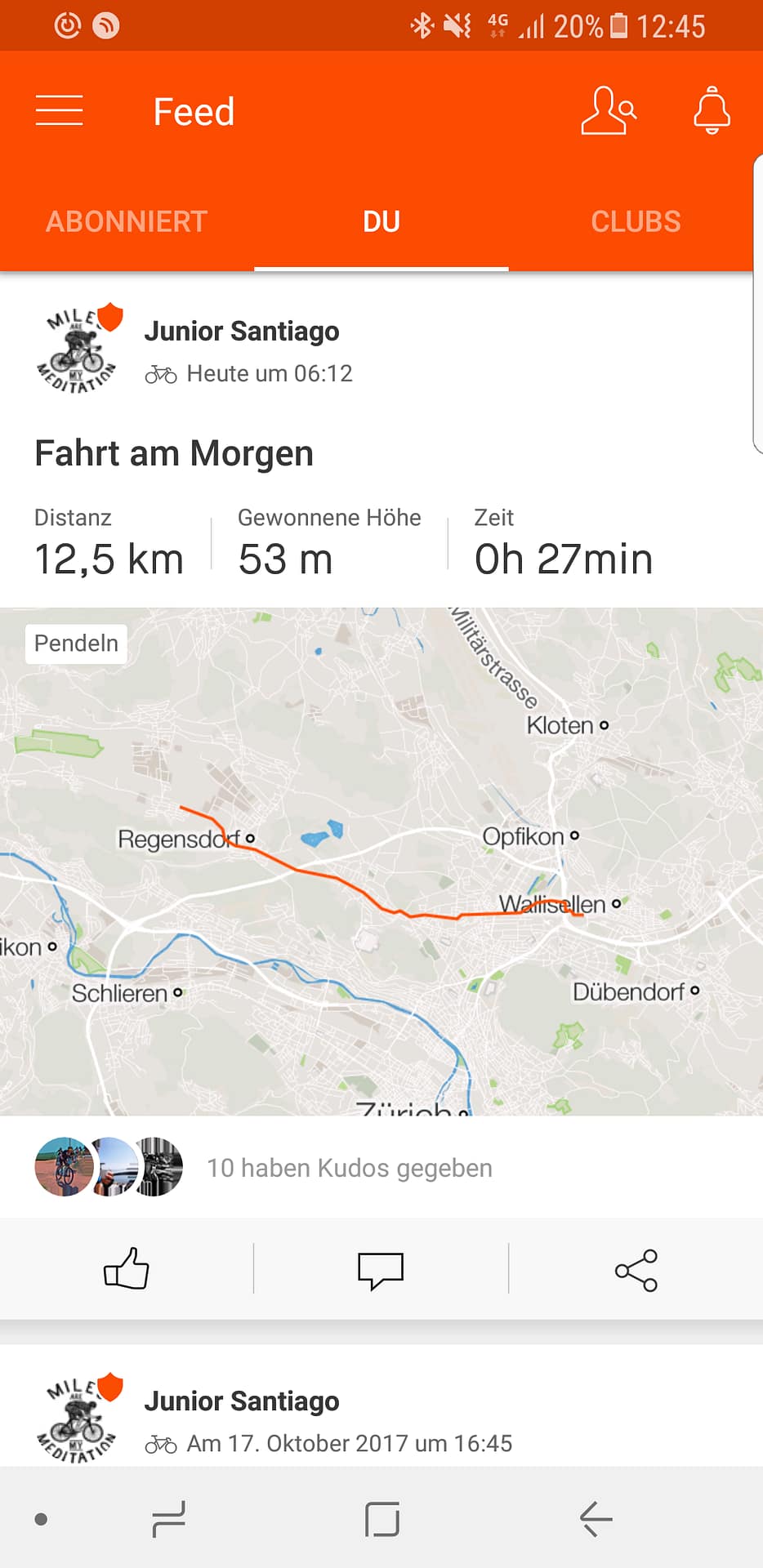Open the find friends icon

point(608,110)
